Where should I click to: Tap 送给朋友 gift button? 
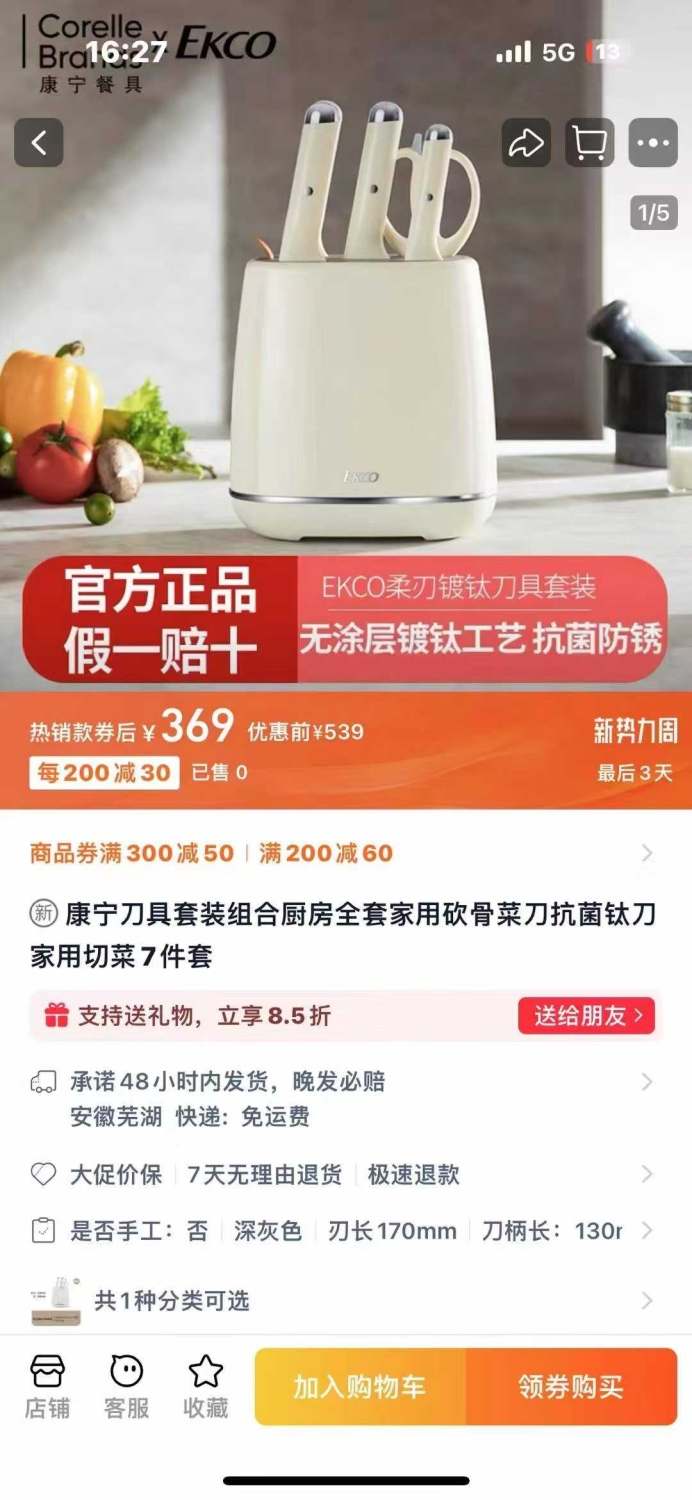pos(587,1016)
